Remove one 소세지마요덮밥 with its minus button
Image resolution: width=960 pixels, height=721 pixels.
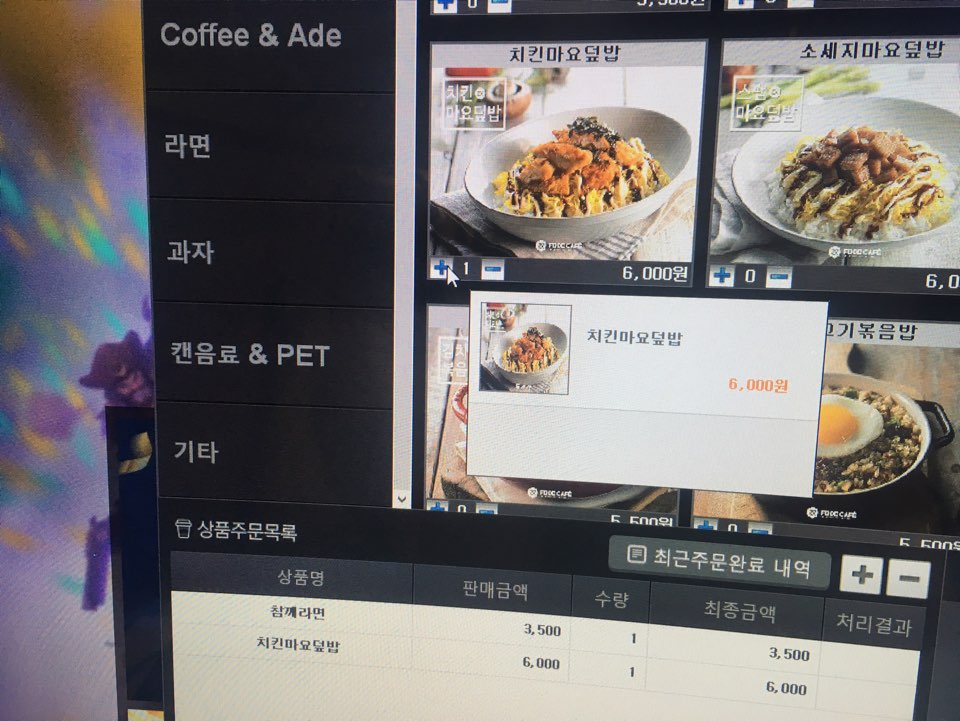[x=780, y=278]
